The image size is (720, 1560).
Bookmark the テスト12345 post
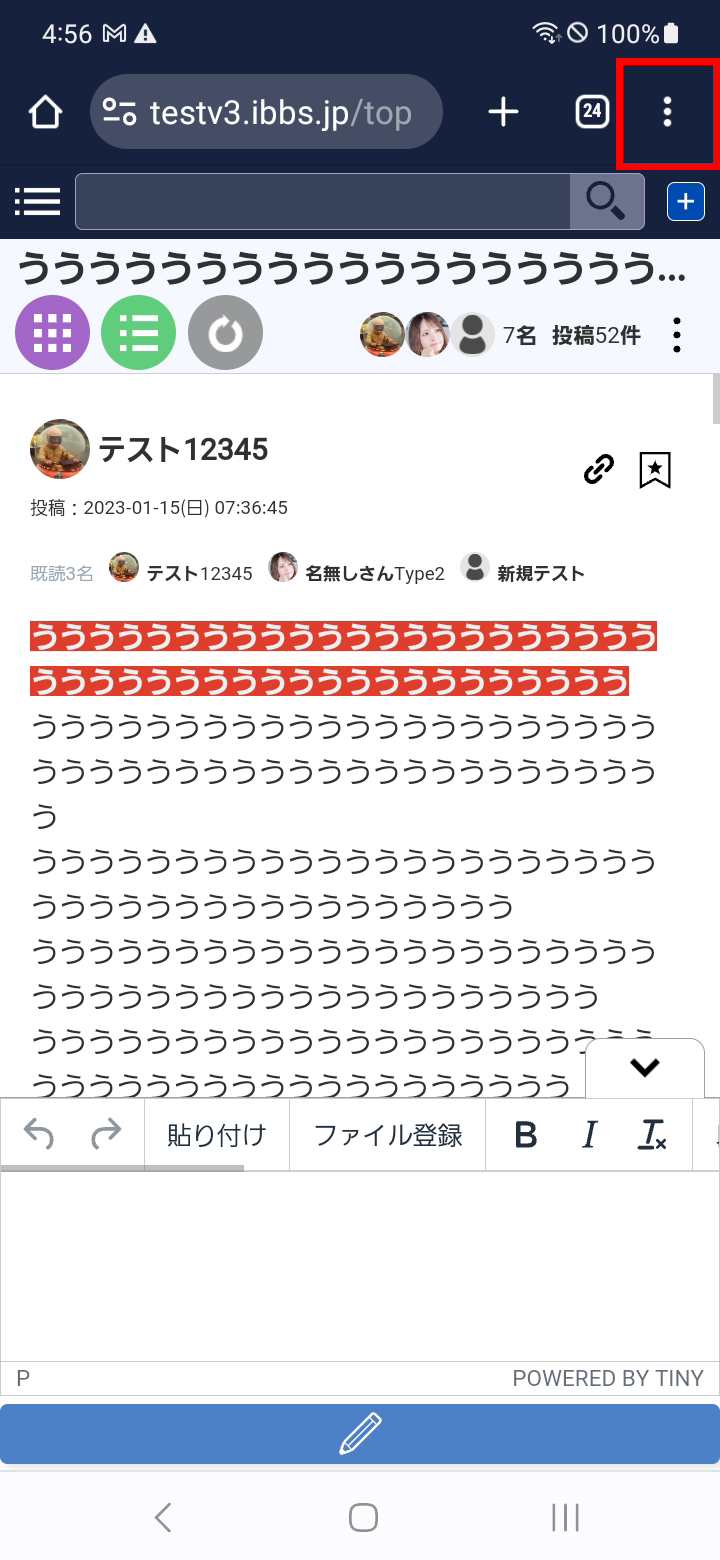click(x=655, y=469)
